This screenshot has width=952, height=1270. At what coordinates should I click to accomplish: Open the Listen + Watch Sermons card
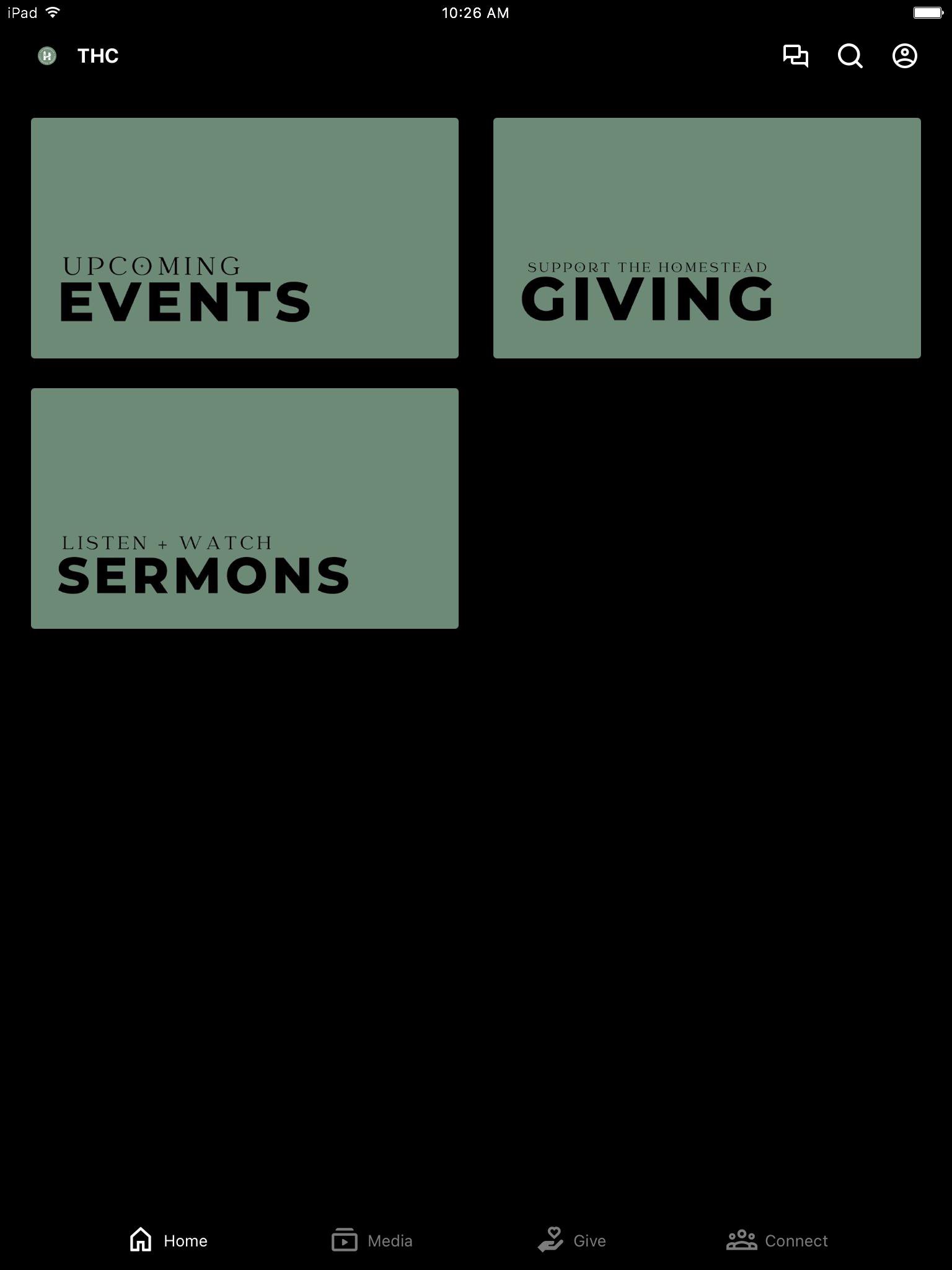click(245, 508)
